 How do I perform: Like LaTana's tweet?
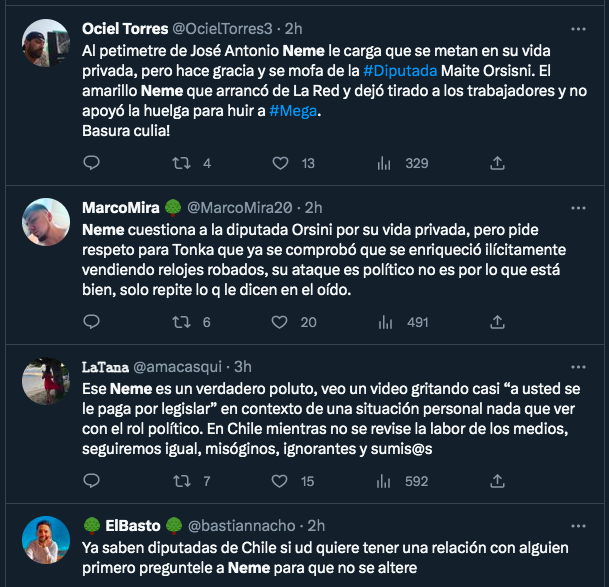point(282,481)
